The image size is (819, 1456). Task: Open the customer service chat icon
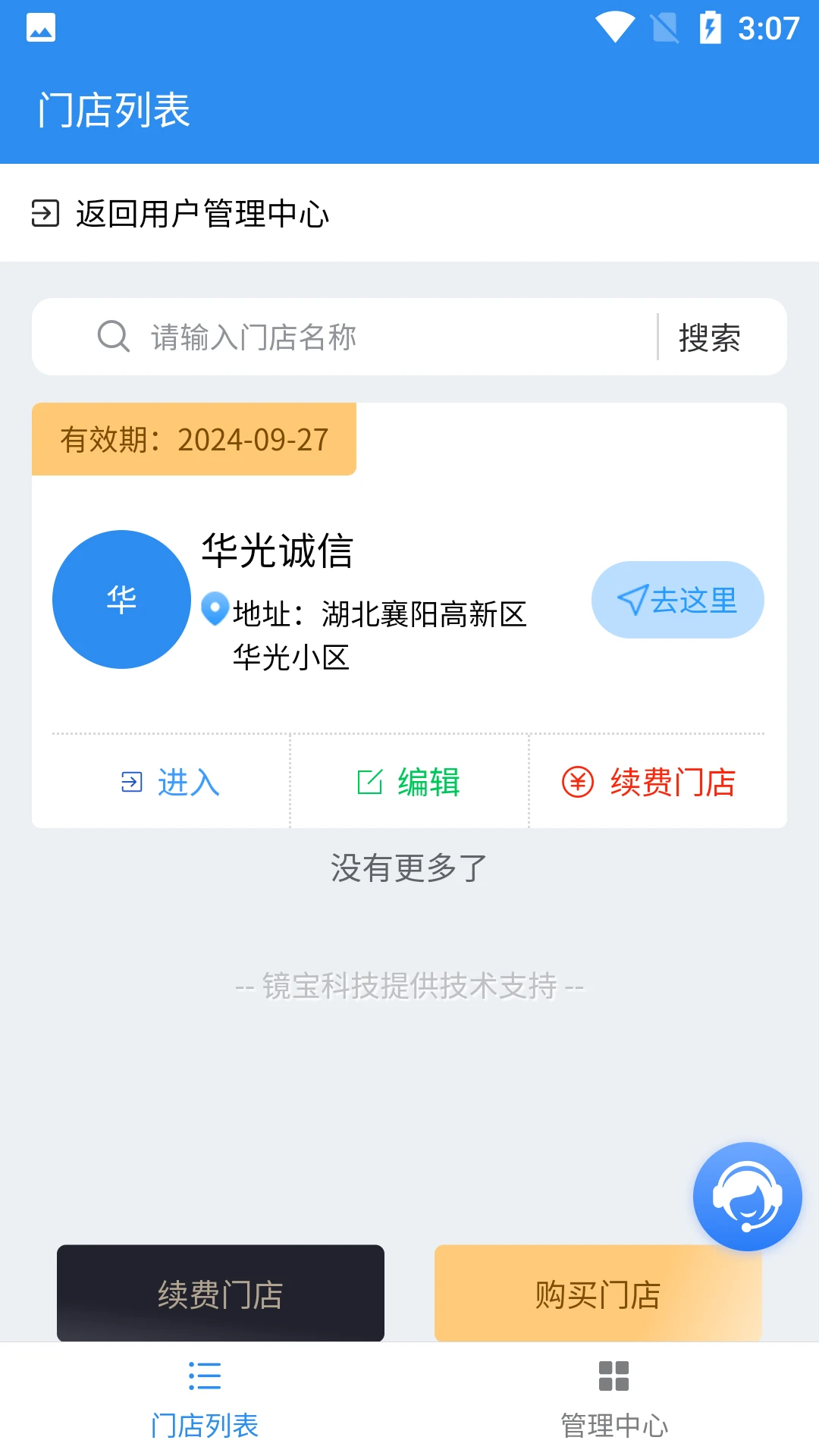747,1195
